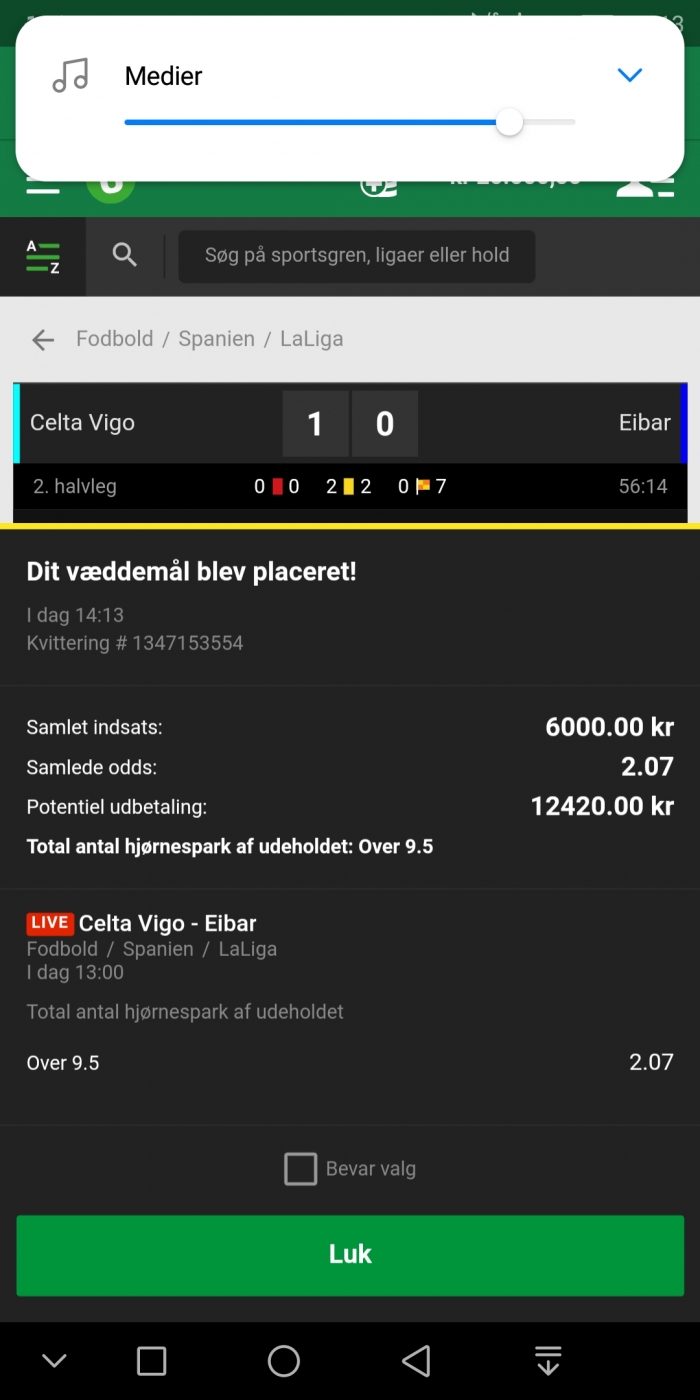Go to the Android home screen
Viewport: 700px width, 1400px height.
click(284, 1360)
